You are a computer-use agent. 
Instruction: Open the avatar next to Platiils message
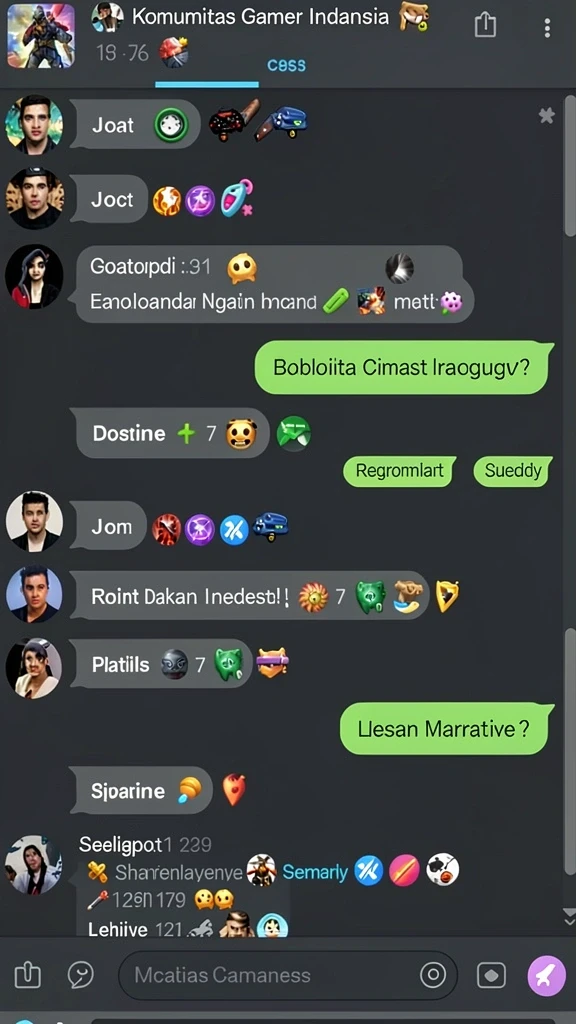[x=34, y=667]
